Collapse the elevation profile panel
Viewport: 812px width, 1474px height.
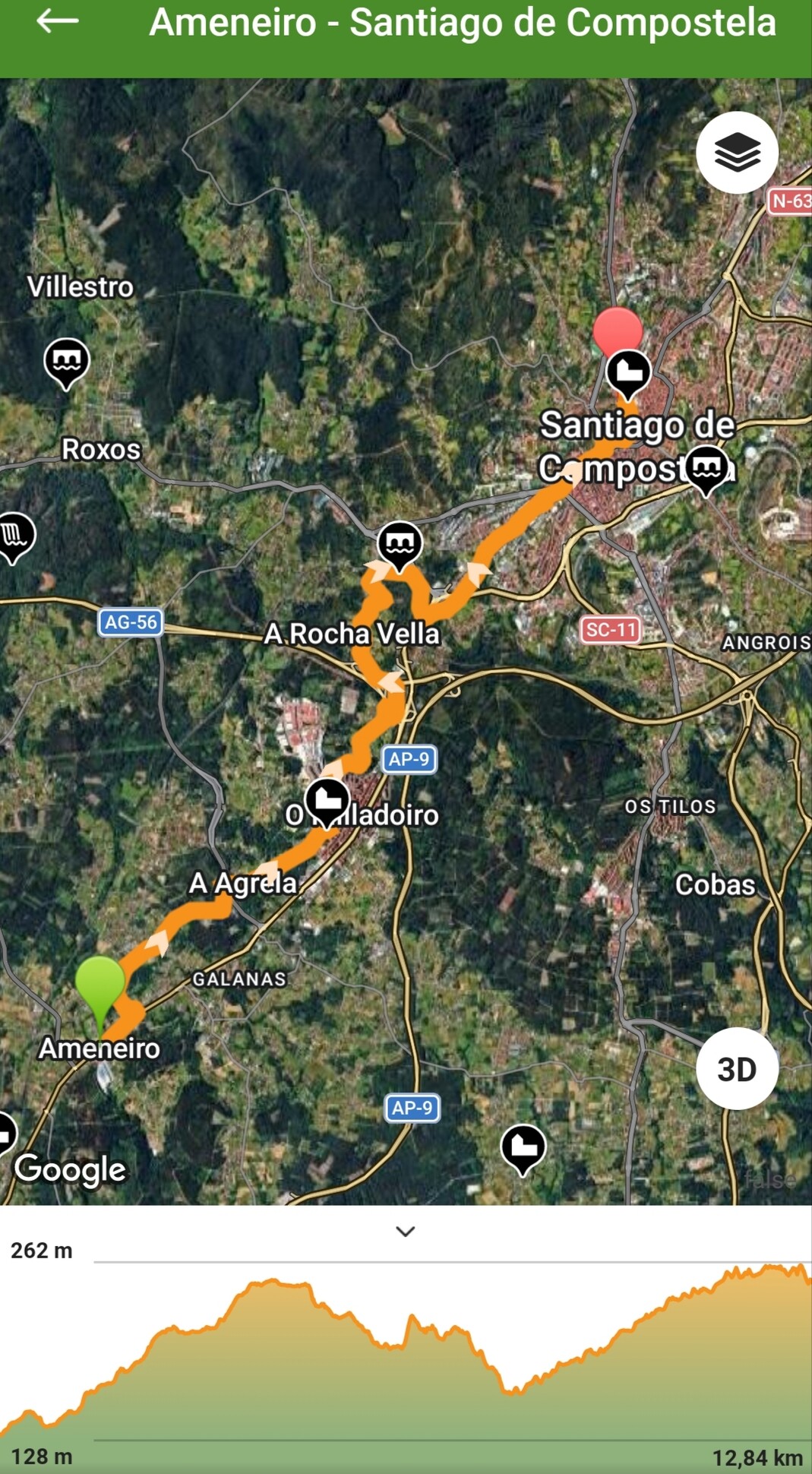pyautogui.click(x=406, y=1232)
